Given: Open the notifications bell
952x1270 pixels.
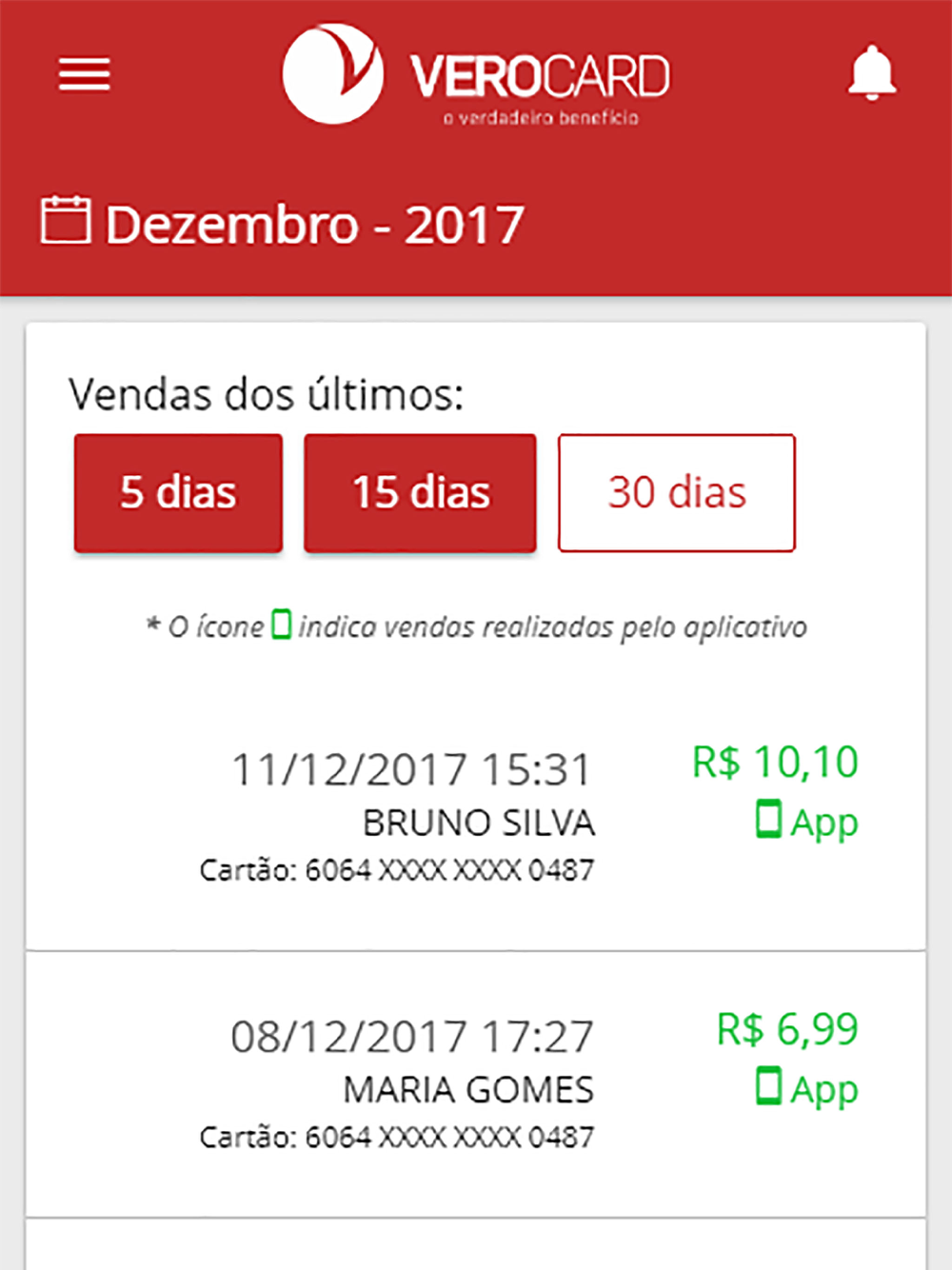Looking at the screenshot, I should (872, 73).
